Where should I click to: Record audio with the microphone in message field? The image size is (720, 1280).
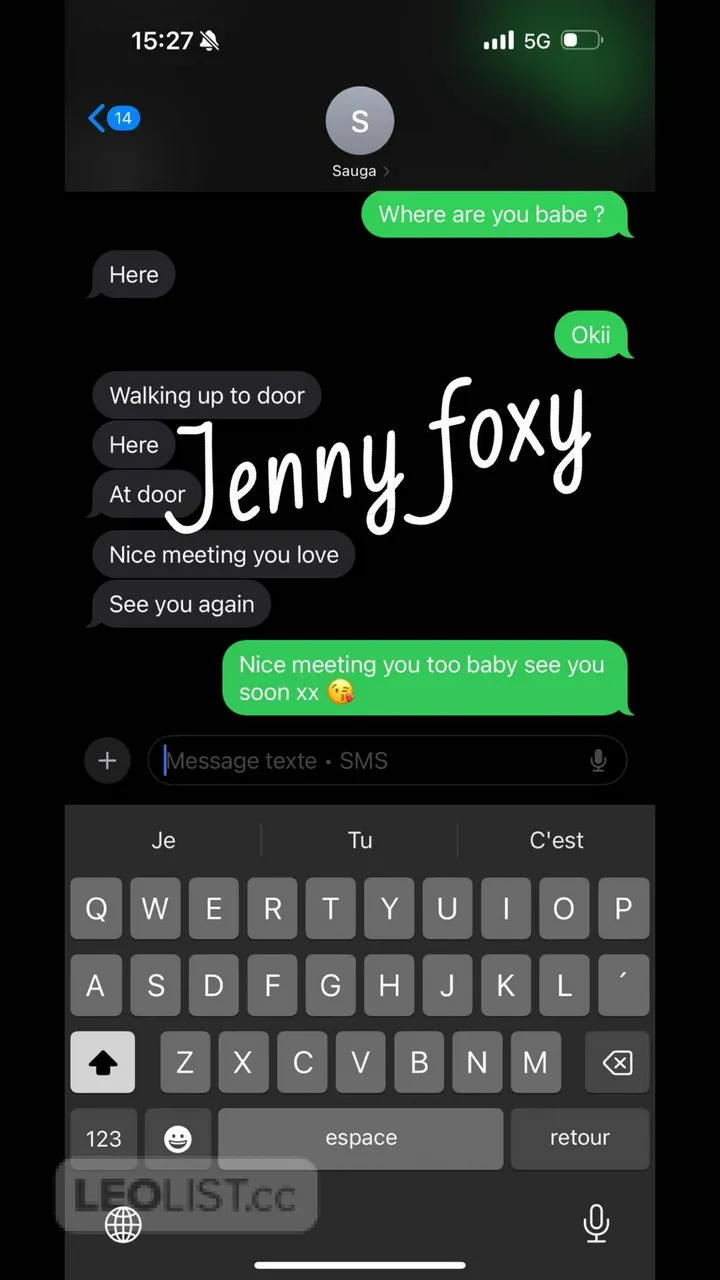click(x=598, y=760)
